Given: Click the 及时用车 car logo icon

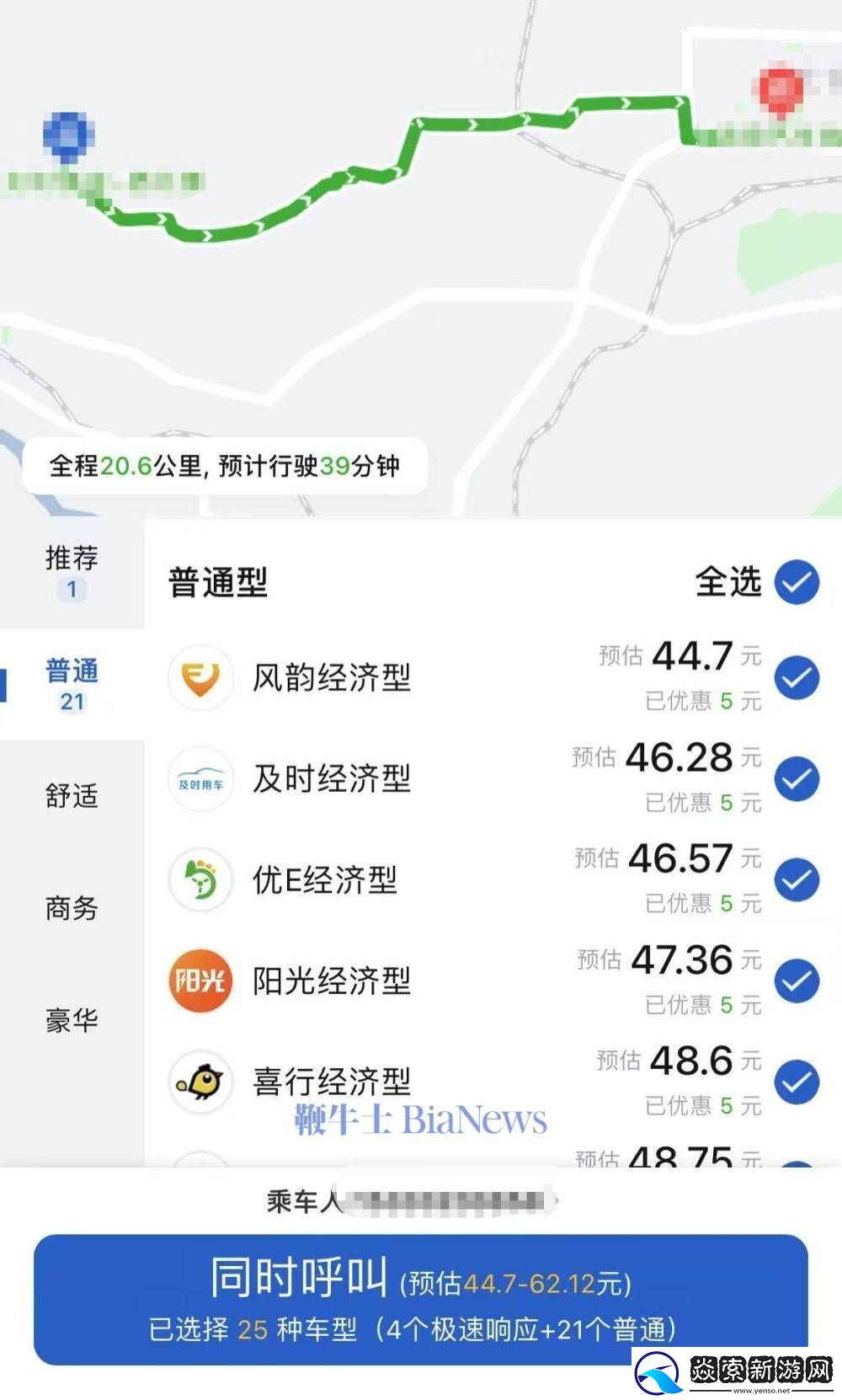Looking at the screenshot, I should 200,779.
